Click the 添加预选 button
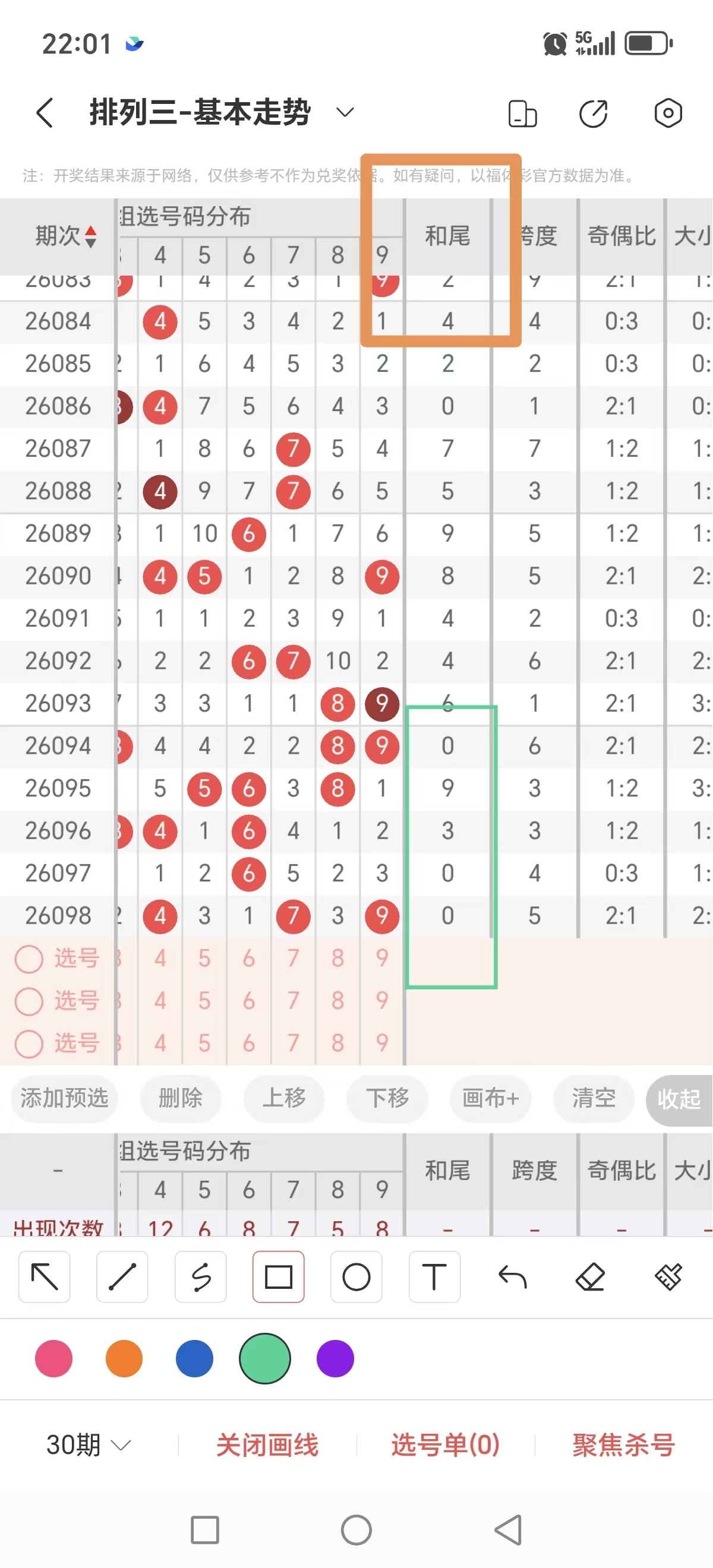713x1568 pixels. point(64,1099)
